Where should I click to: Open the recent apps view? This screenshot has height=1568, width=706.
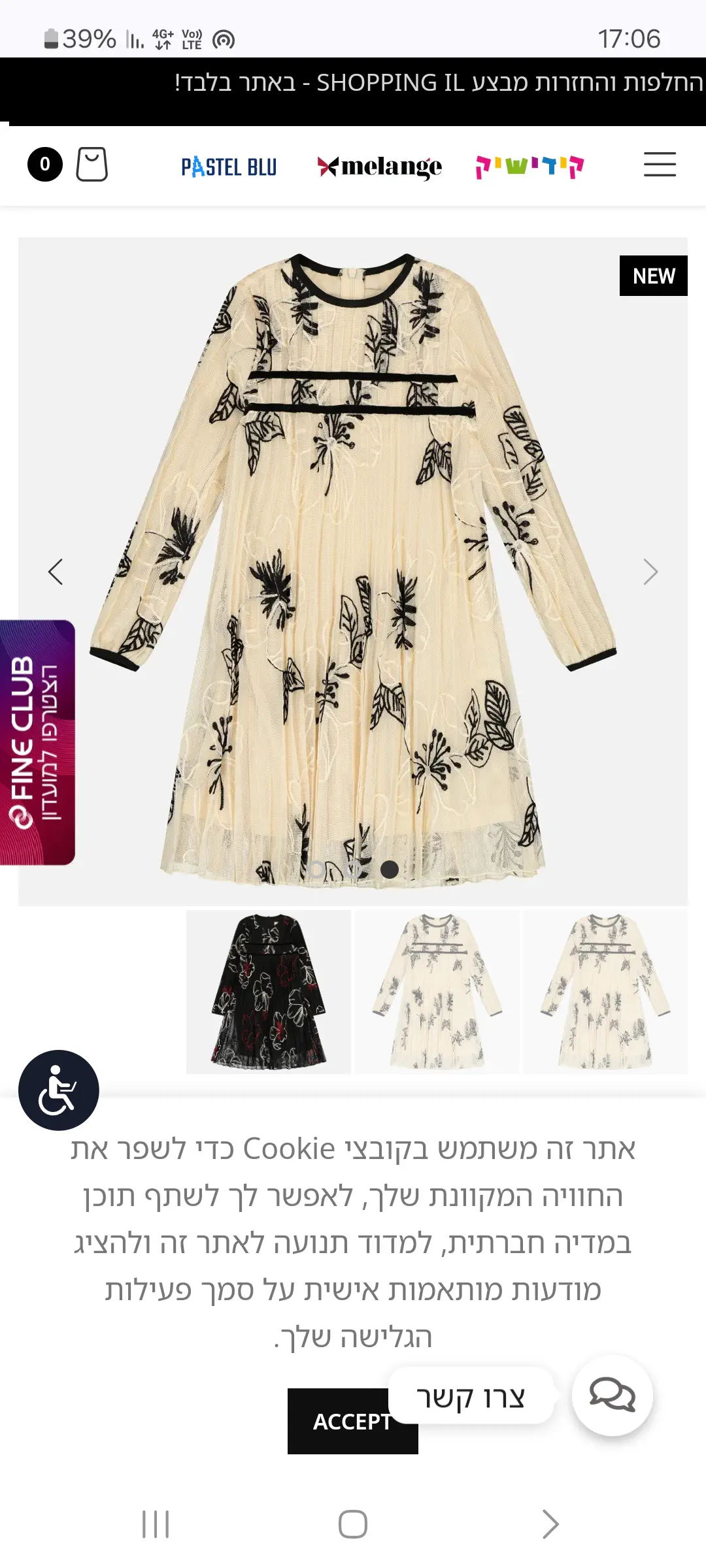pyautogui.click(x=156, y=1524)
